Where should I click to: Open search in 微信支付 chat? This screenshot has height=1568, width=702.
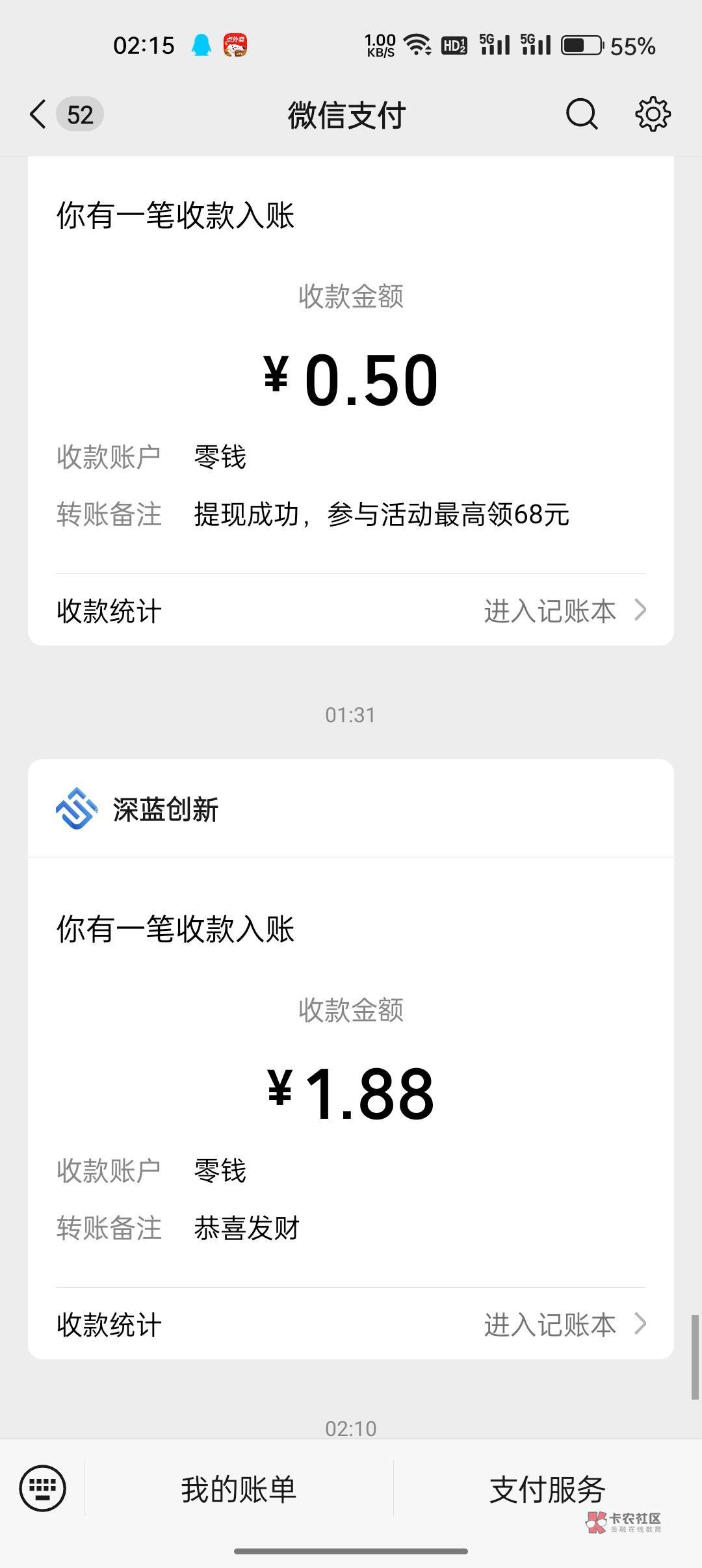click(581, 115)
